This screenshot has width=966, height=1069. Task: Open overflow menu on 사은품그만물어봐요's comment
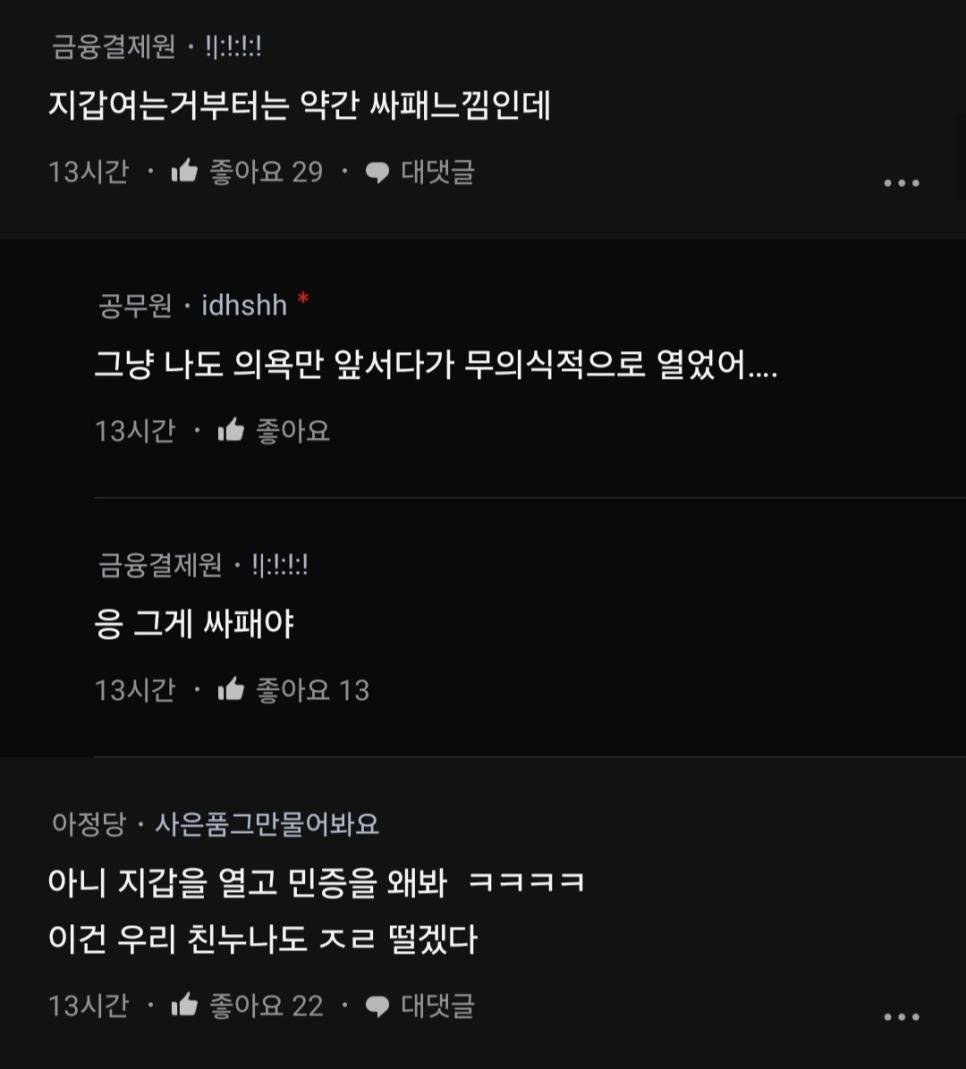pos(901,1017)
